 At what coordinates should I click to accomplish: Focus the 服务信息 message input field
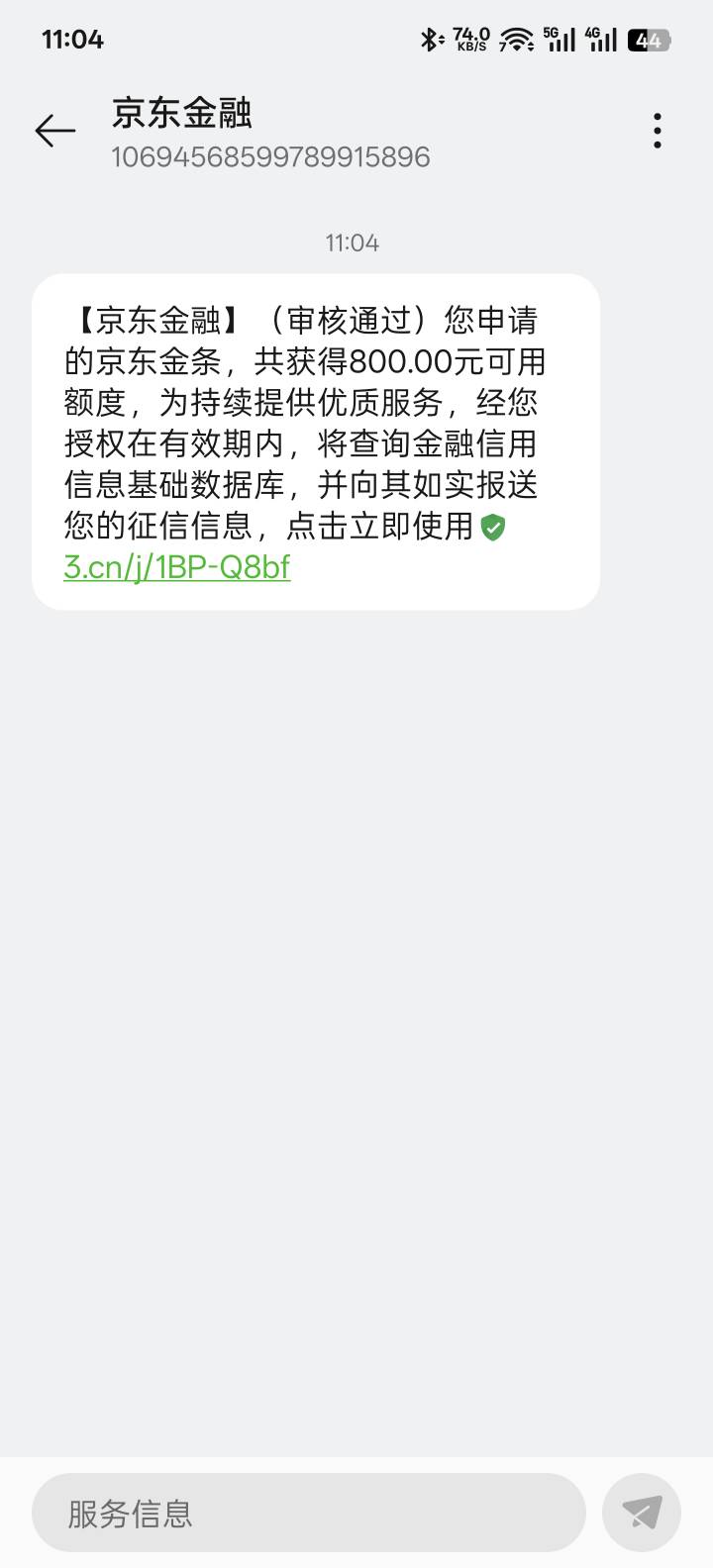pyautogui.click(x=309, y=1513)
